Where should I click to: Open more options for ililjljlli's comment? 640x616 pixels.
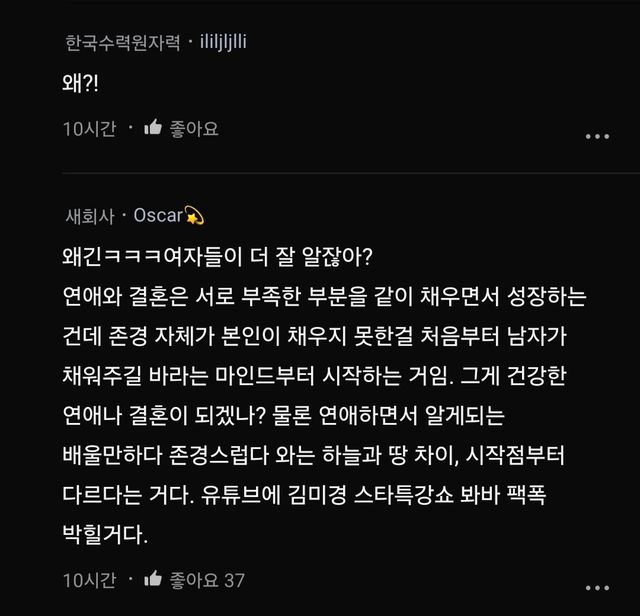pyautogui.click(x=596, y=137)
